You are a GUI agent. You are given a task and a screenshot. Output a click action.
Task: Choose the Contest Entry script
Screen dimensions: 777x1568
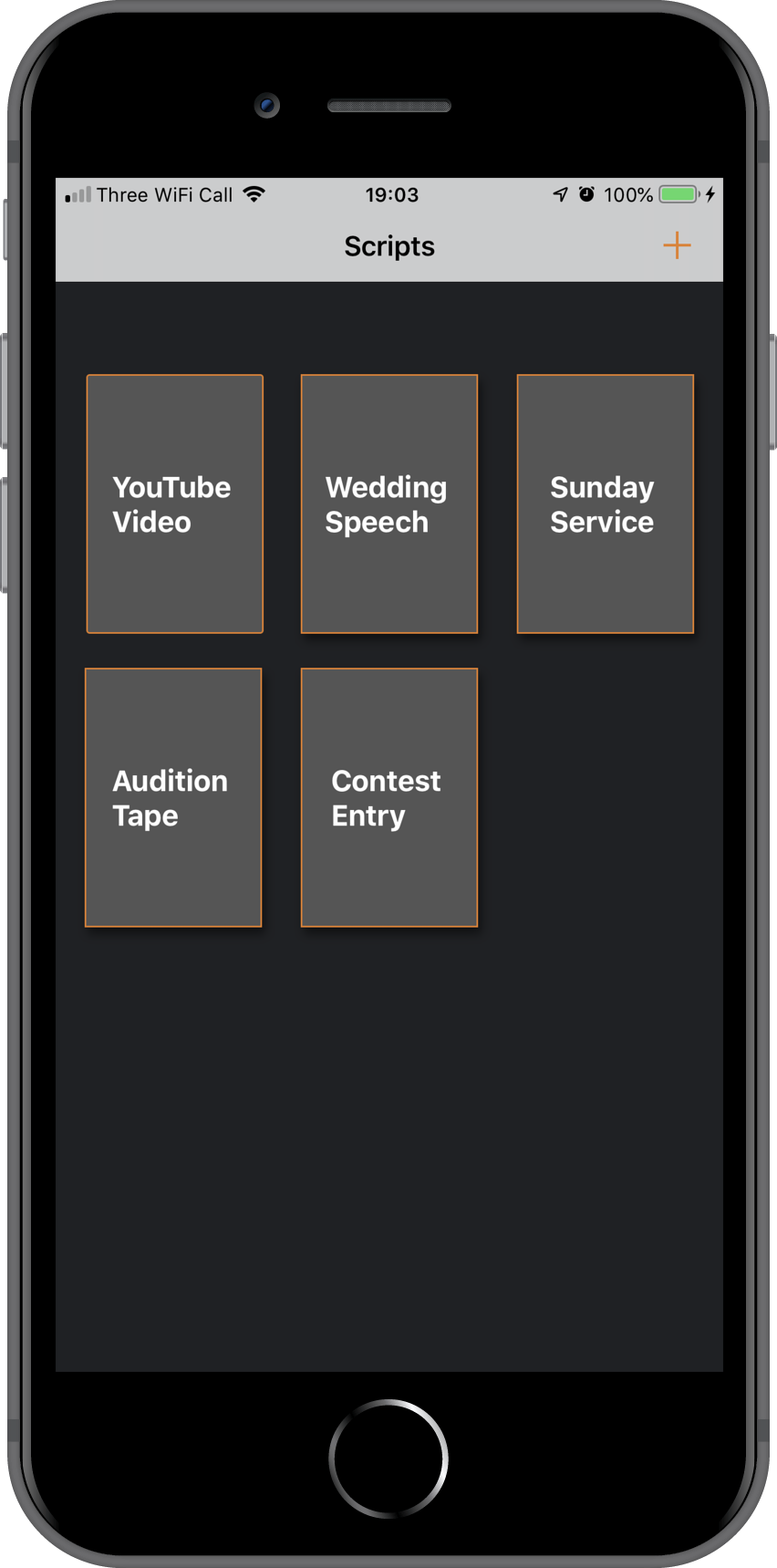(x=389, y=797)
